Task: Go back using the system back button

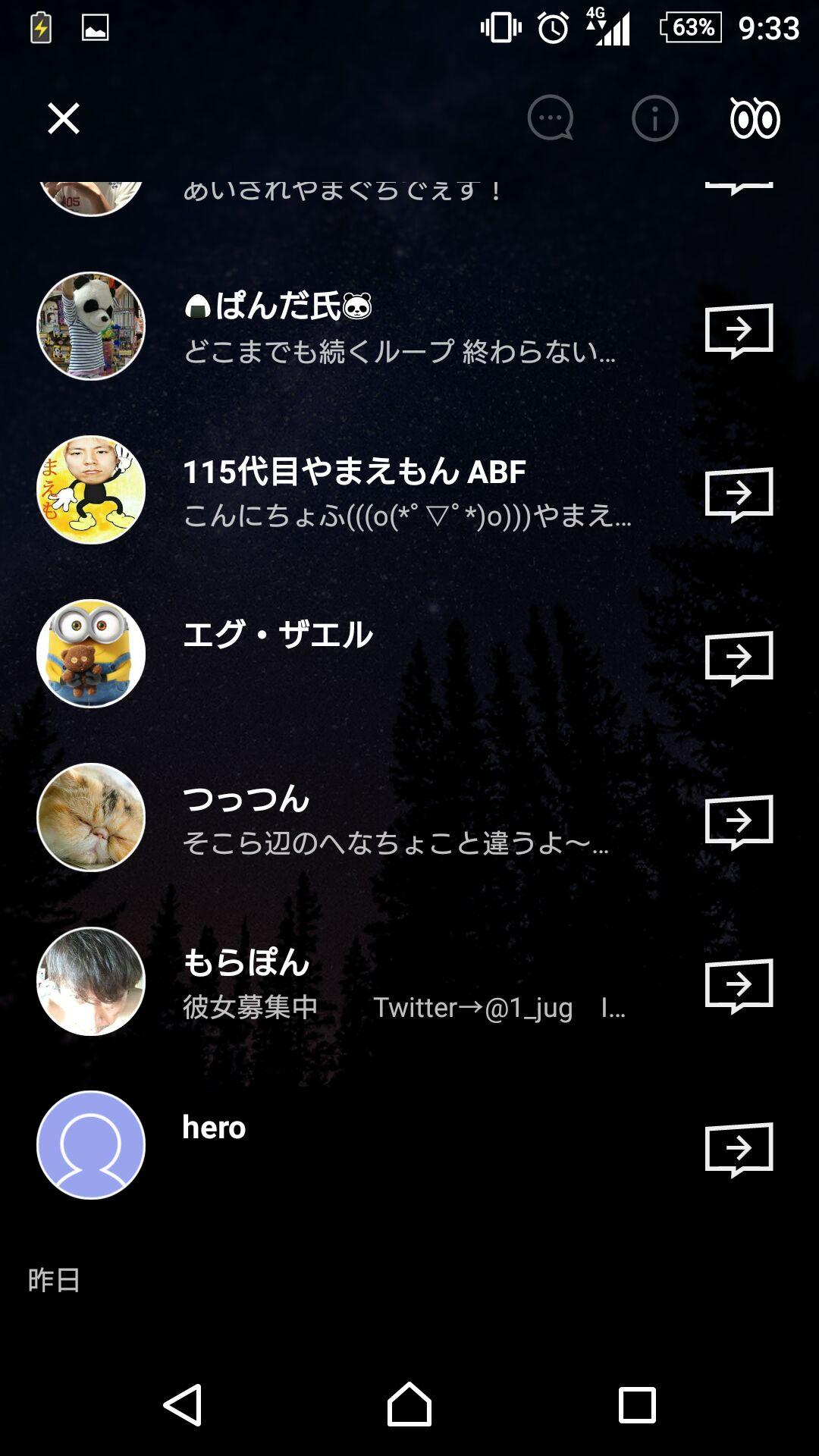Action: point(183,1404)
